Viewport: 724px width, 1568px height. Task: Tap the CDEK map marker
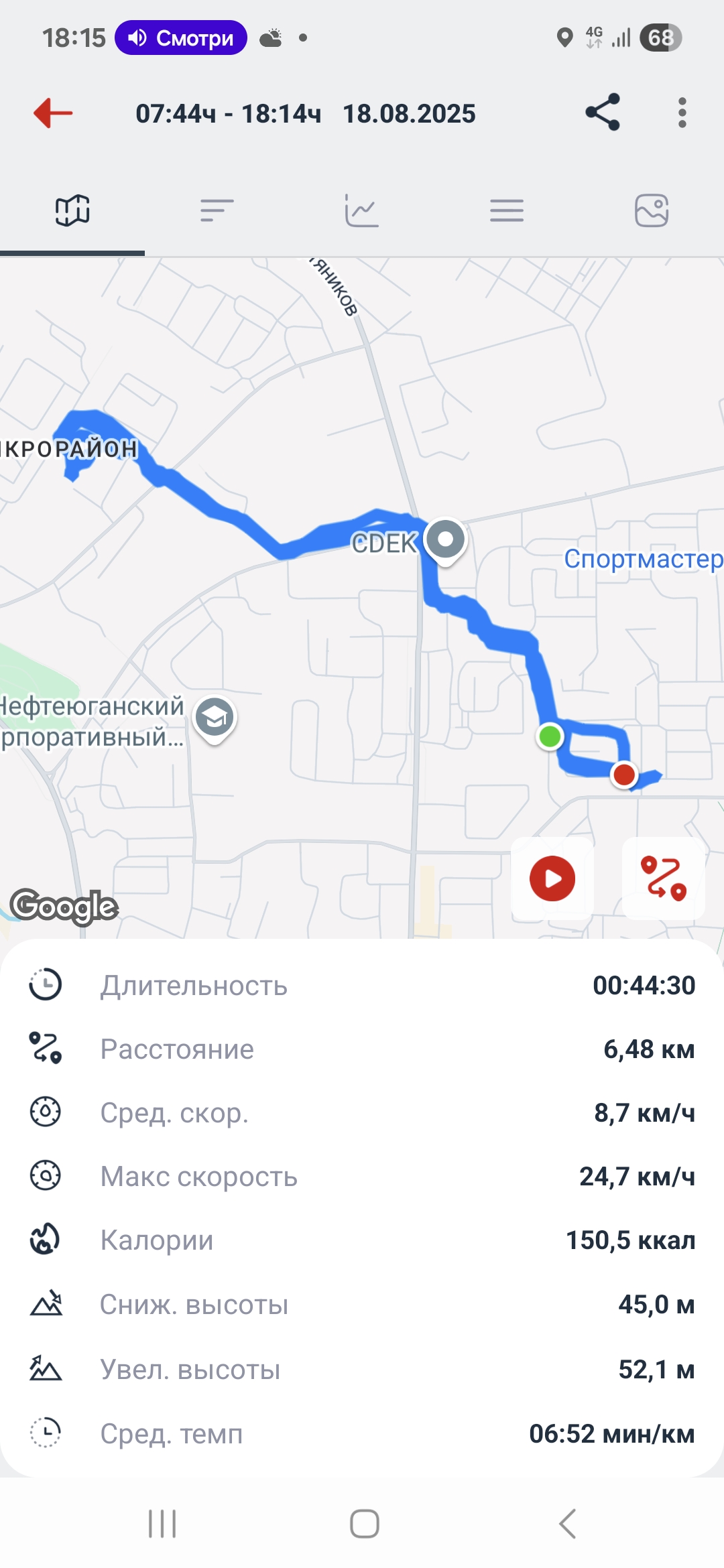[445, 541]
